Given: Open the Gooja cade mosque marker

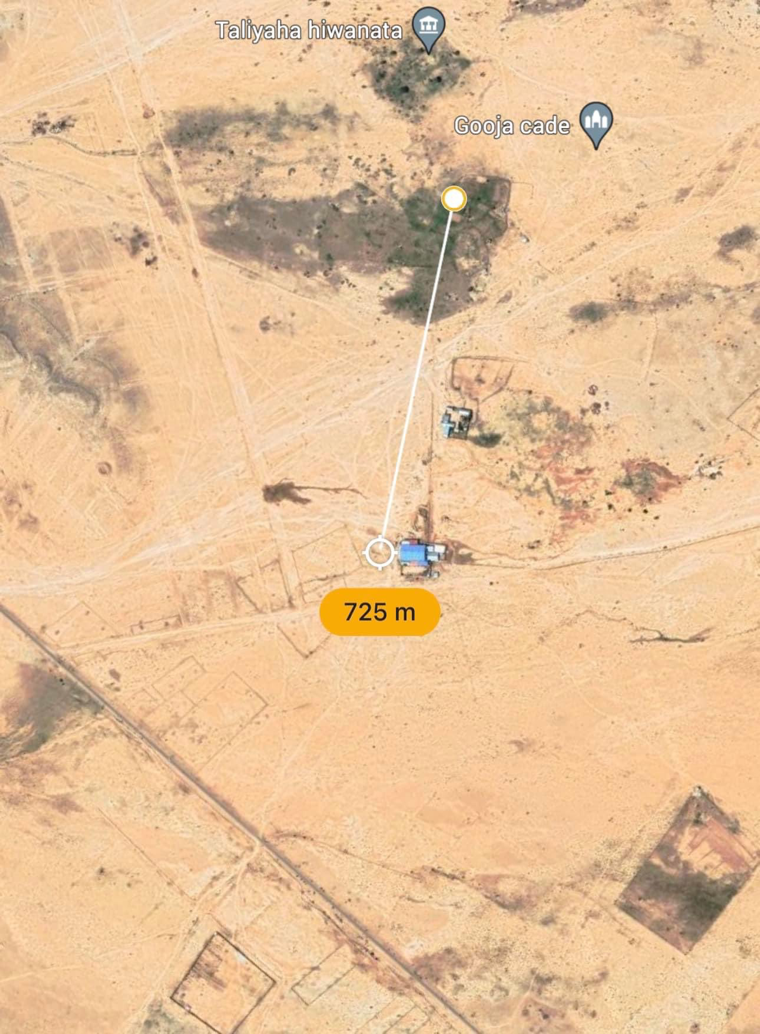Looking at the screenshot, I should (x=597, y=123).
